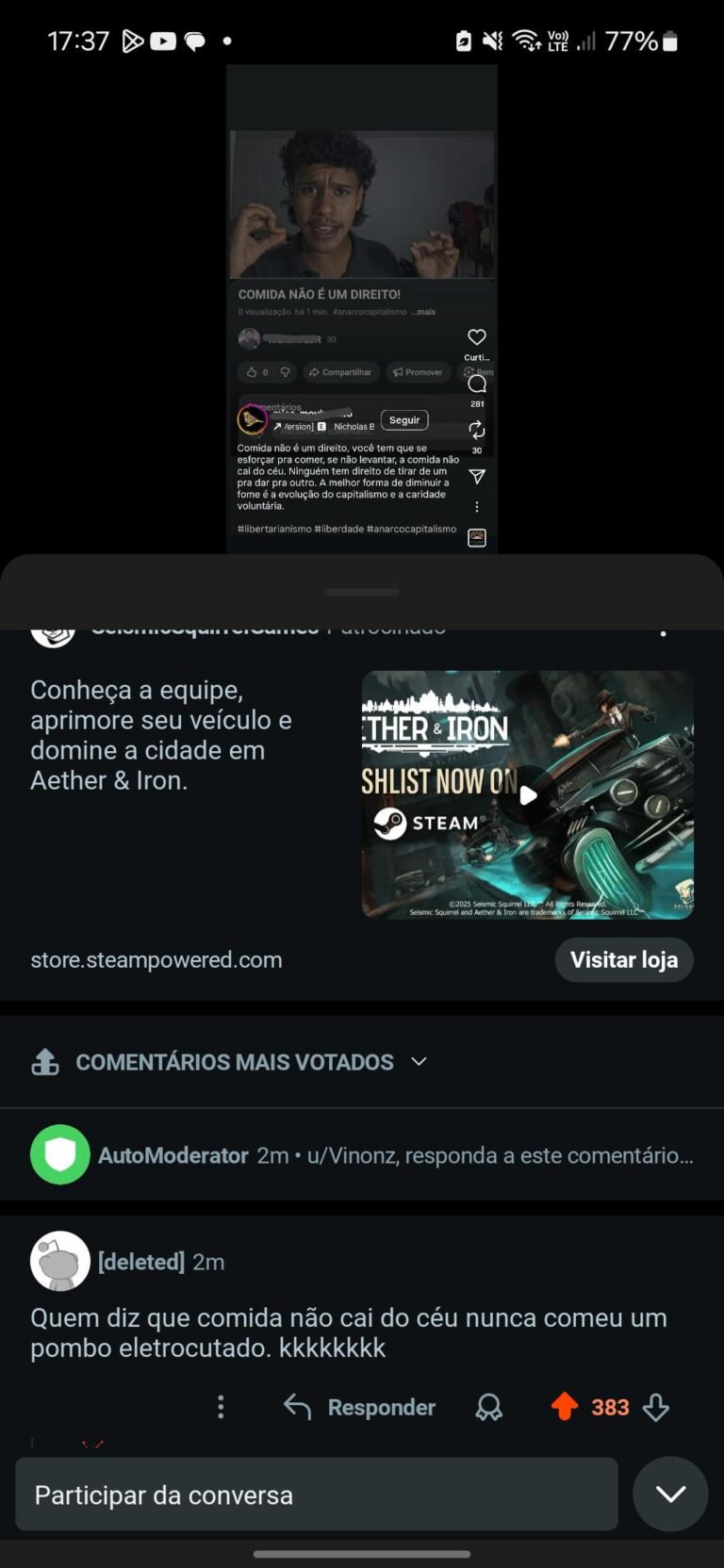Open the ad's overflow menu
Image resolution: width=724 pixels, height=1568 pixels.
coord(664,633)
